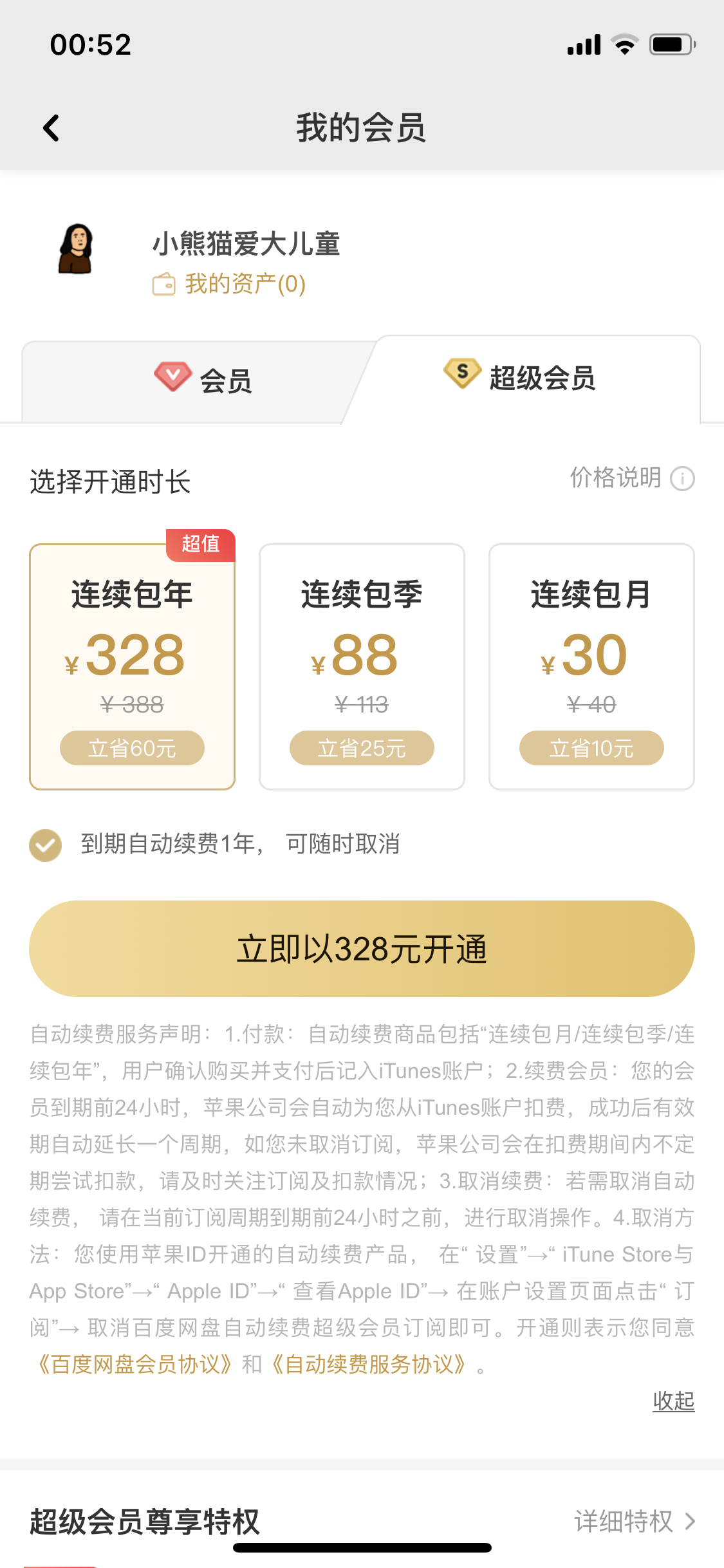Select the 连续包季 ¥88 plan
This screenshot has width=724, height=1568.
tap(362, 666)
